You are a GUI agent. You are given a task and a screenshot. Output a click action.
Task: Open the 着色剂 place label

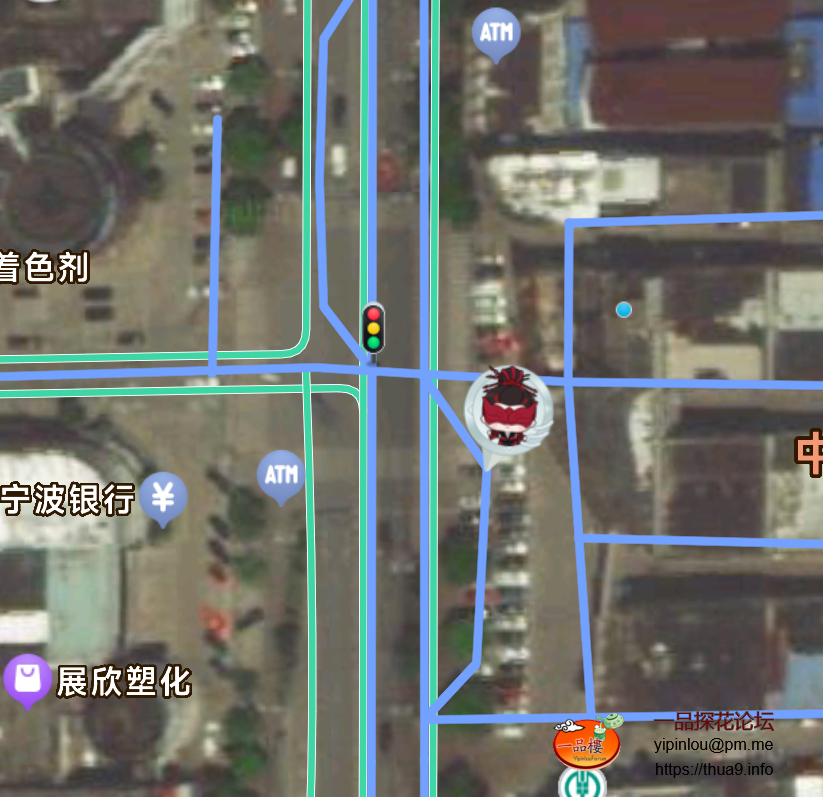[x=43, y=268]
